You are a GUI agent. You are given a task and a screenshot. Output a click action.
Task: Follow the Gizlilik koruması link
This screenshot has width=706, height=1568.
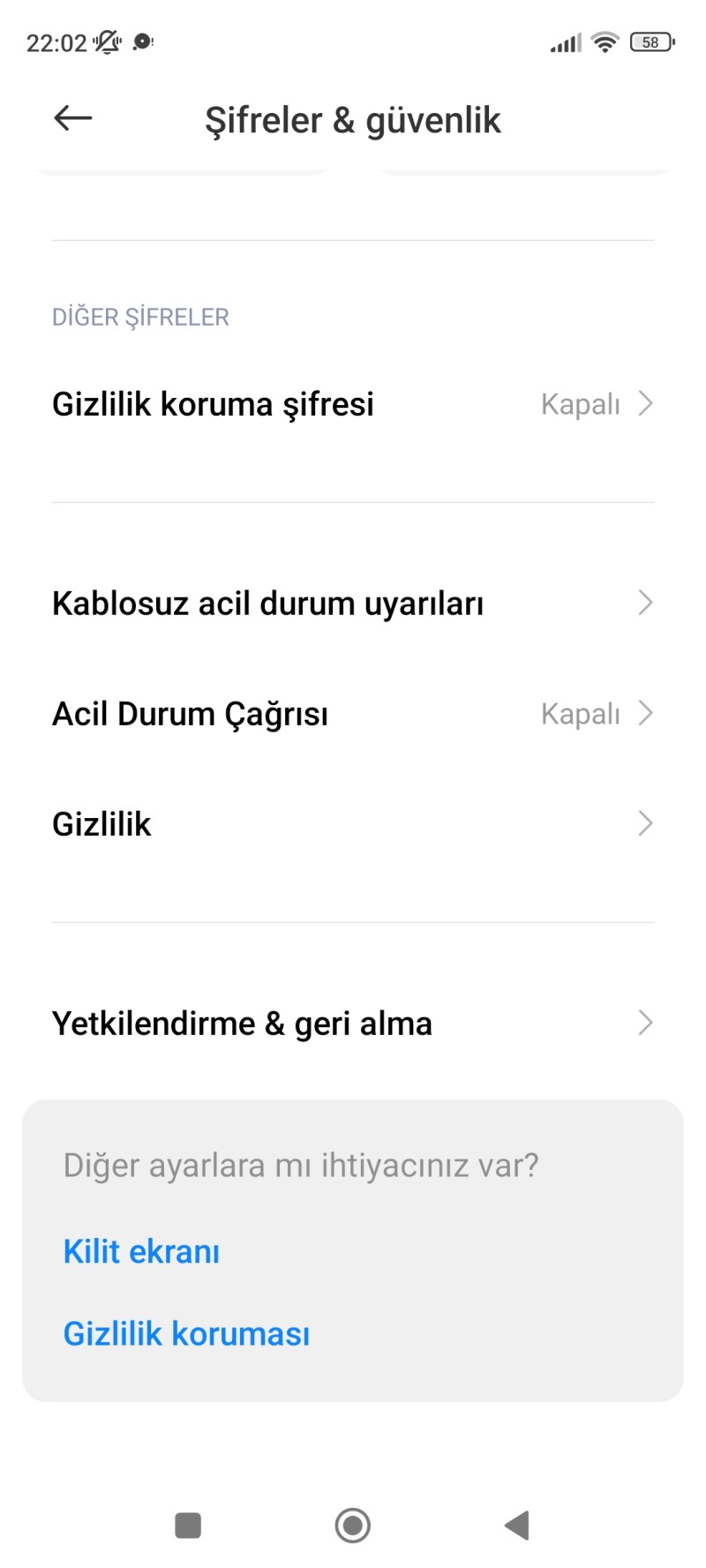point(186,1333)
